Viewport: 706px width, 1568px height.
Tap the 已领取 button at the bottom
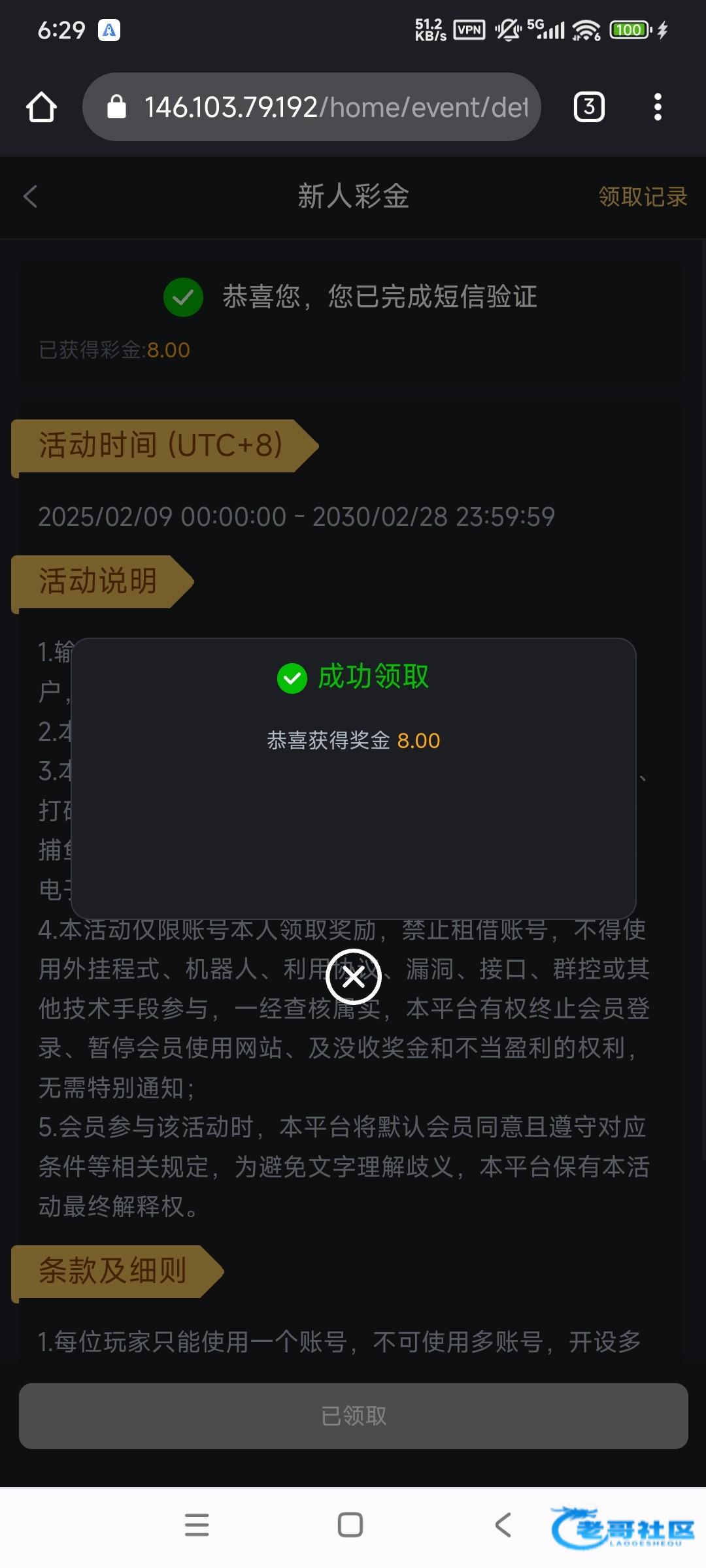353,1416
